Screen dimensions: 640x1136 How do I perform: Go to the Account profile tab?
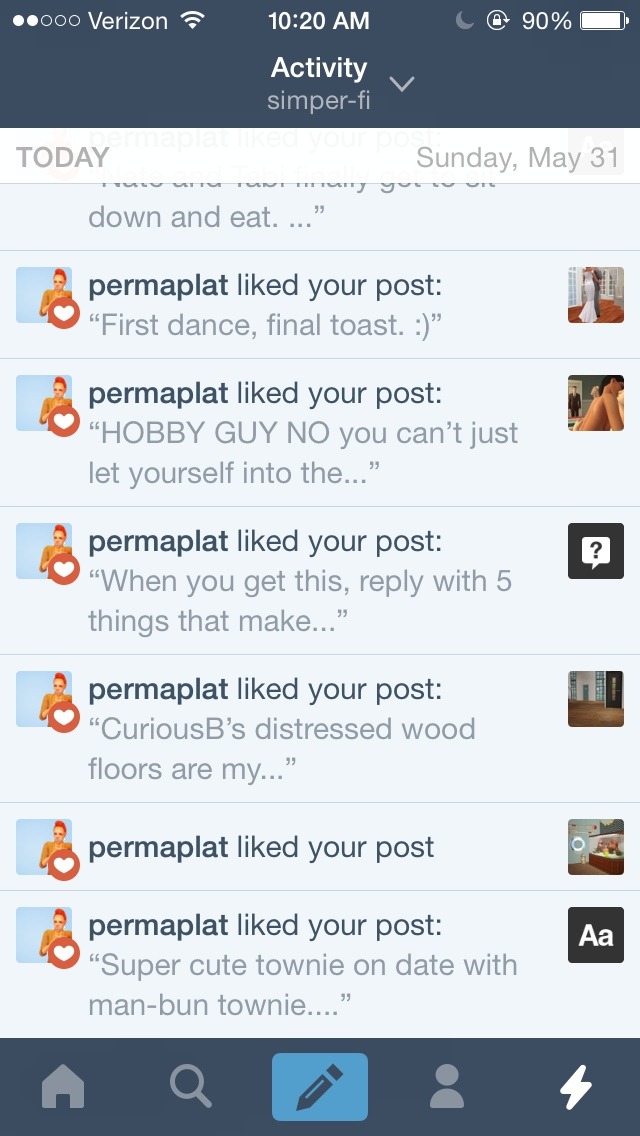(x=447, y=1087)
